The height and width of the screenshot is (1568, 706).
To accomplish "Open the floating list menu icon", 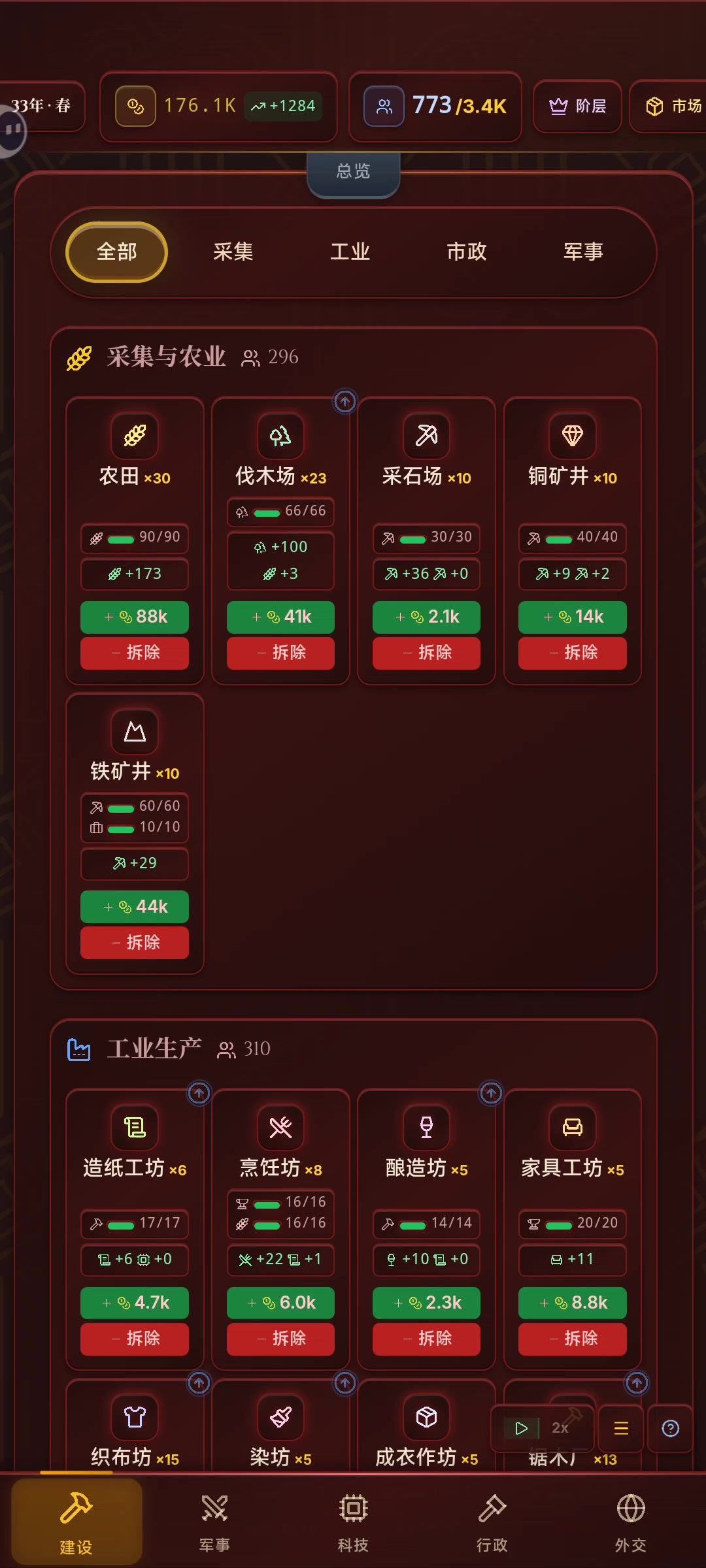I will click(x=621, y=1428).
